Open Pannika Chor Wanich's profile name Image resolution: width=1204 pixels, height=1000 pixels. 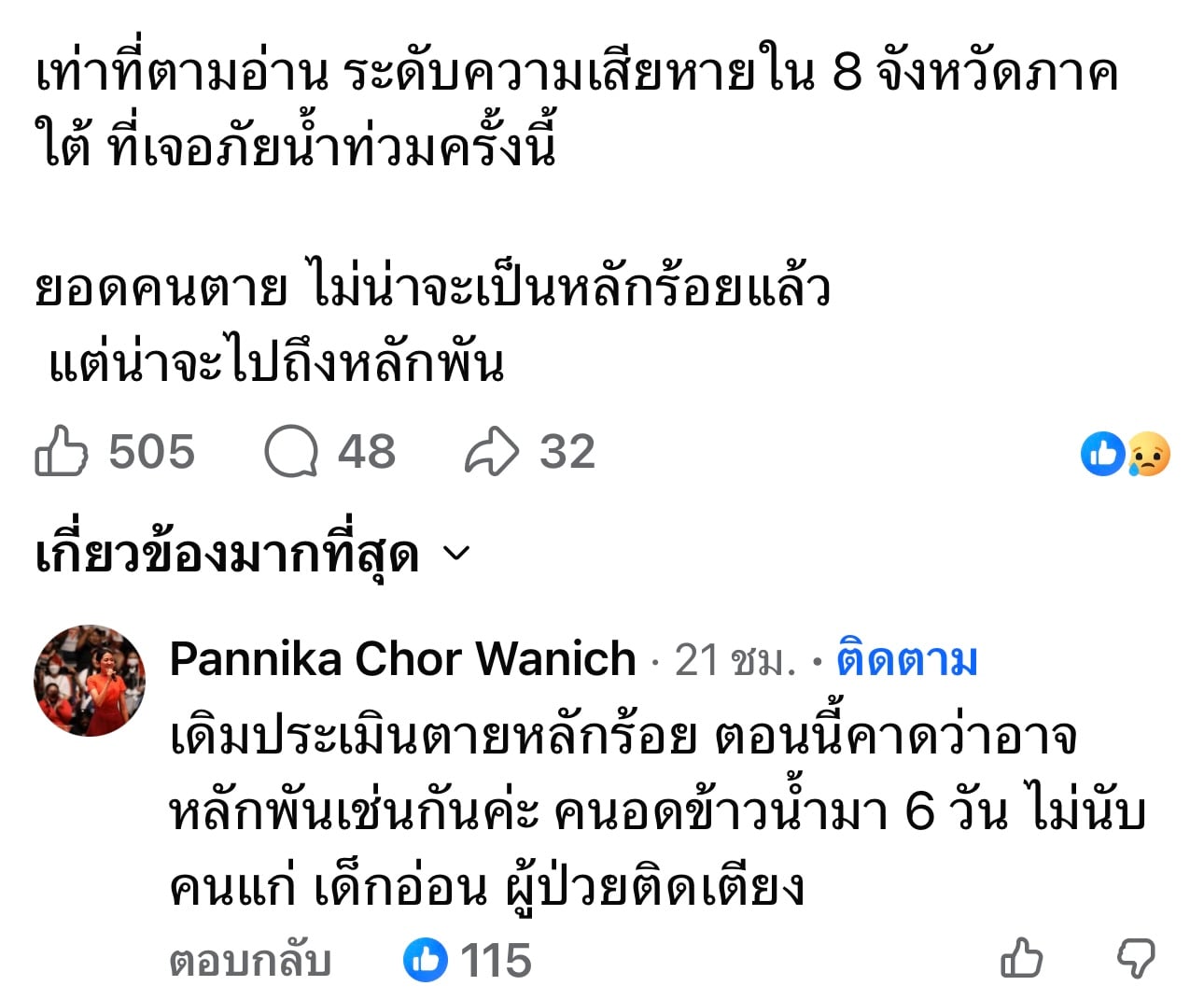[x=402, y=659]
